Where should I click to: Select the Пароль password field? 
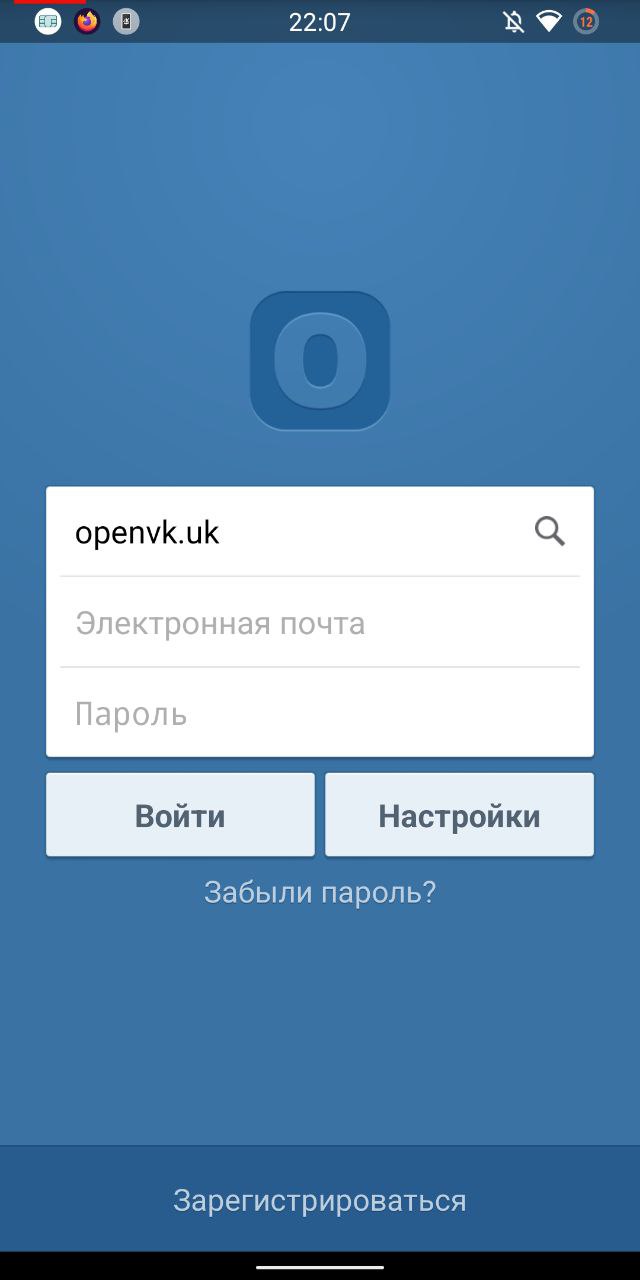(320, 712)
